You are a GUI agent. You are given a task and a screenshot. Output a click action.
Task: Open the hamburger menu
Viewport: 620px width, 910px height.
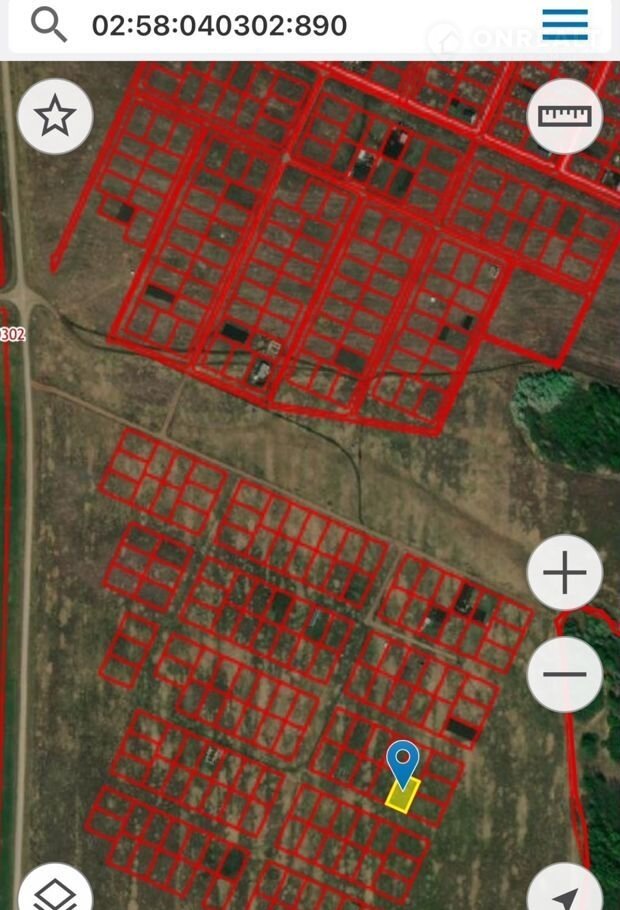point(565,23)
